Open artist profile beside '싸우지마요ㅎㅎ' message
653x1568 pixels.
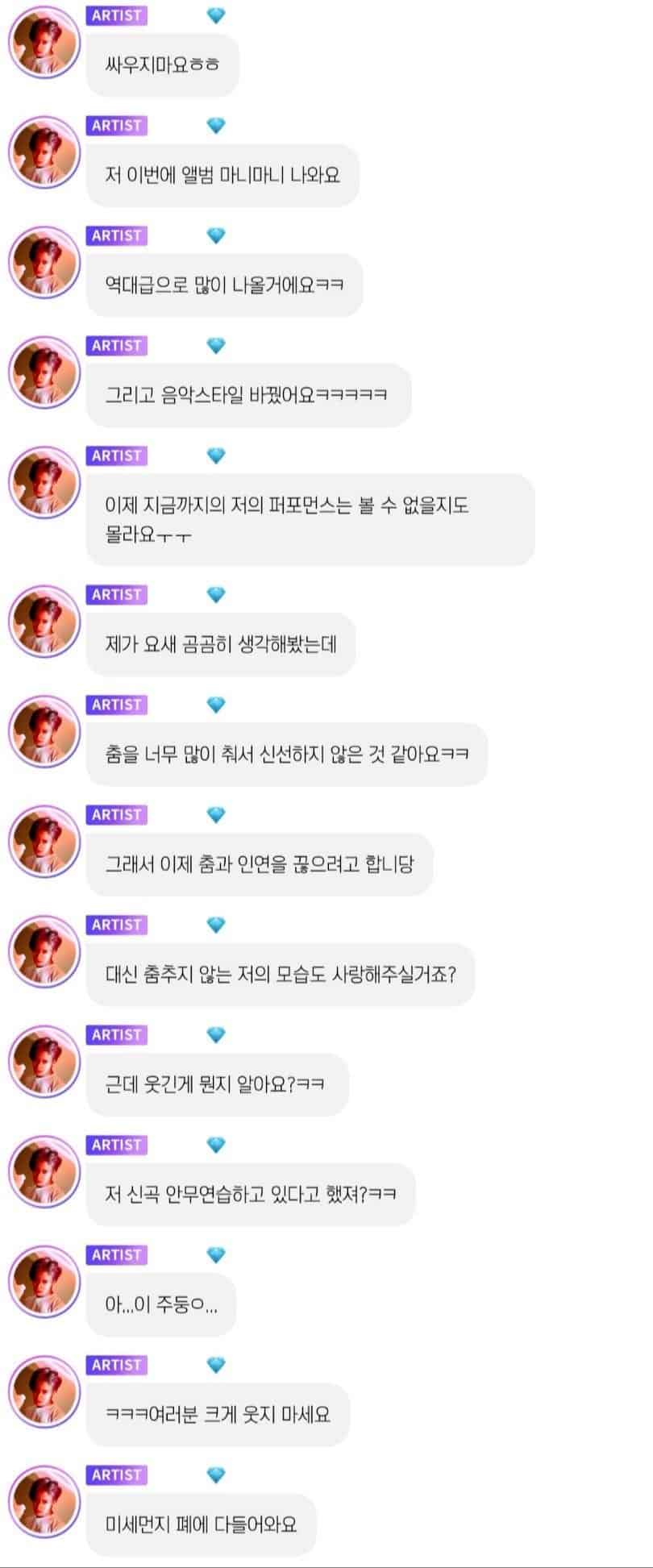pyautogui.click(x=44, y=43)
